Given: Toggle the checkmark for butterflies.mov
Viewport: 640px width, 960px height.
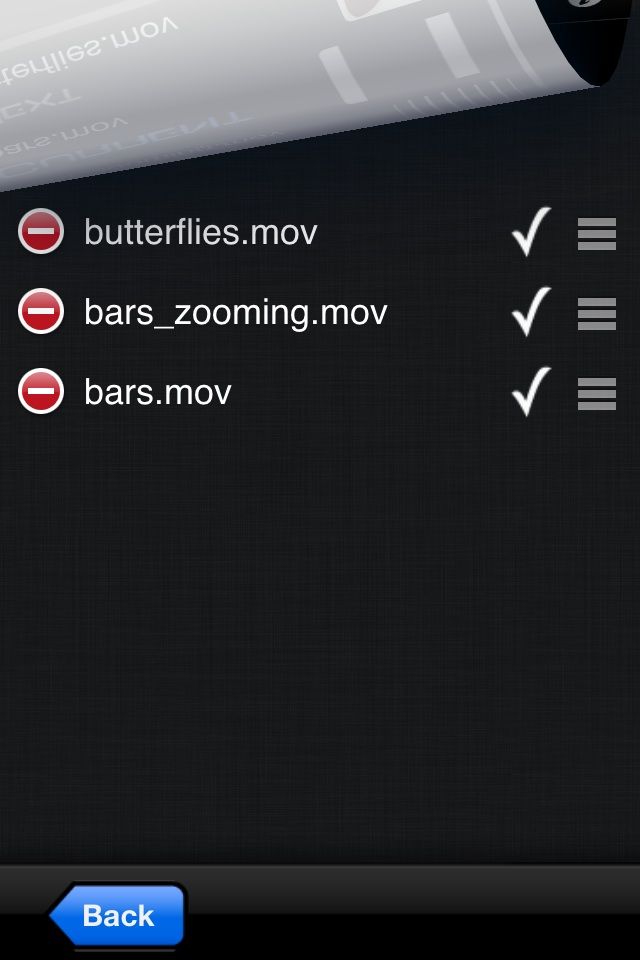Looking at the screenshot, I should 531,232.
